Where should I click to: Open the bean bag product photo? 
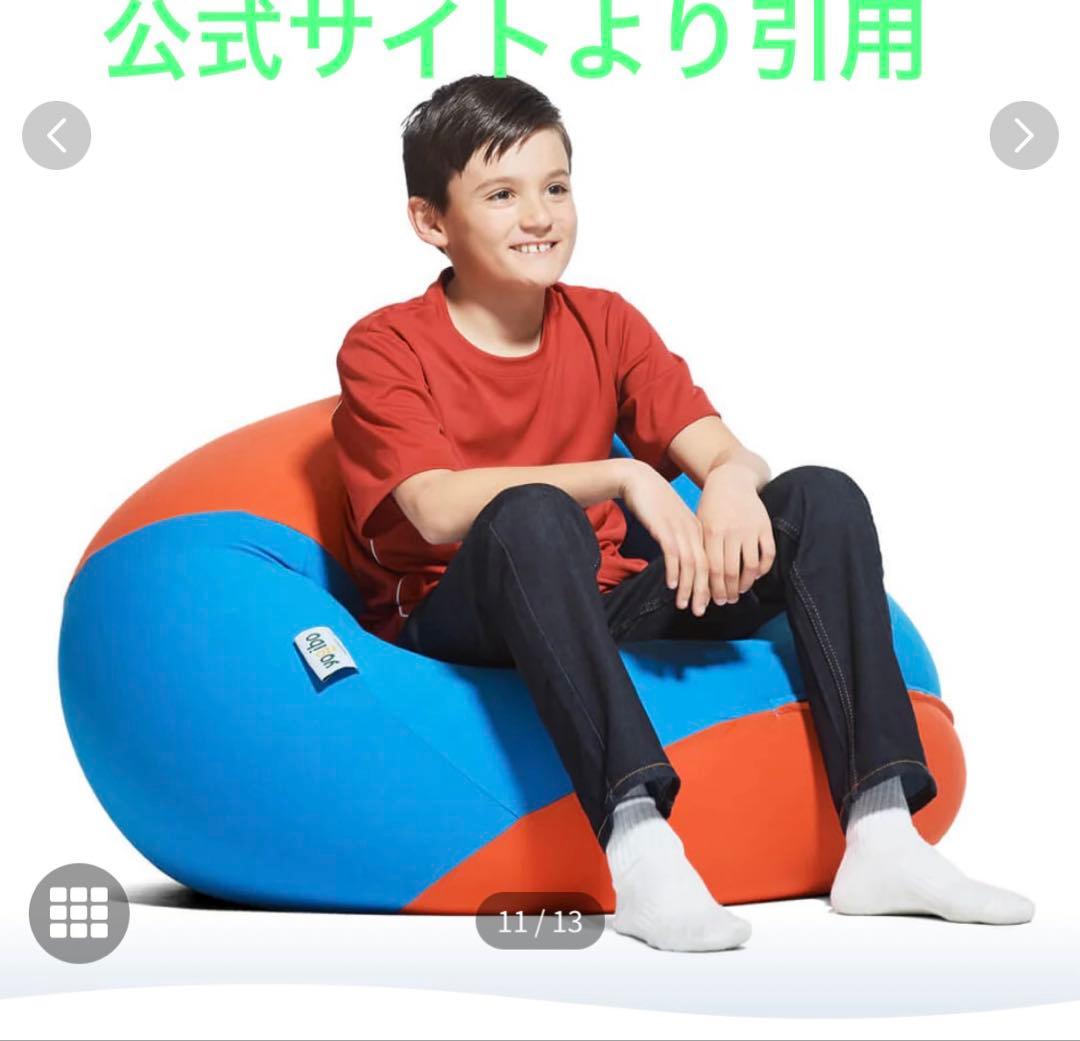pos(540,560)
